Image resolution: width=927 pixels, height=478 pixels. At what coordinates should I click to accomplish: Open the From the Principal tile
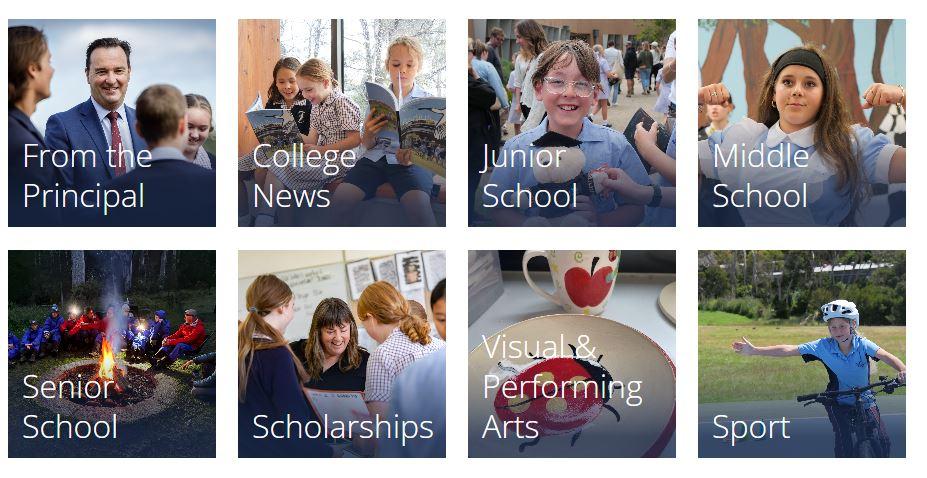point(111,124)
